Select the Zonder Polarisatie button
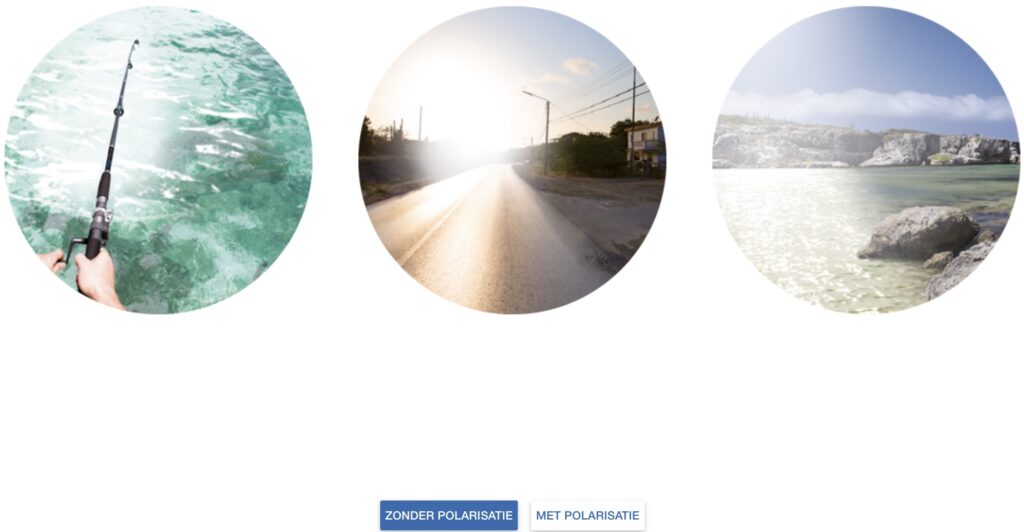Image resolution: width=1024 pixels, height=532 pixels. pyautogui.click(x=449, y=515)
